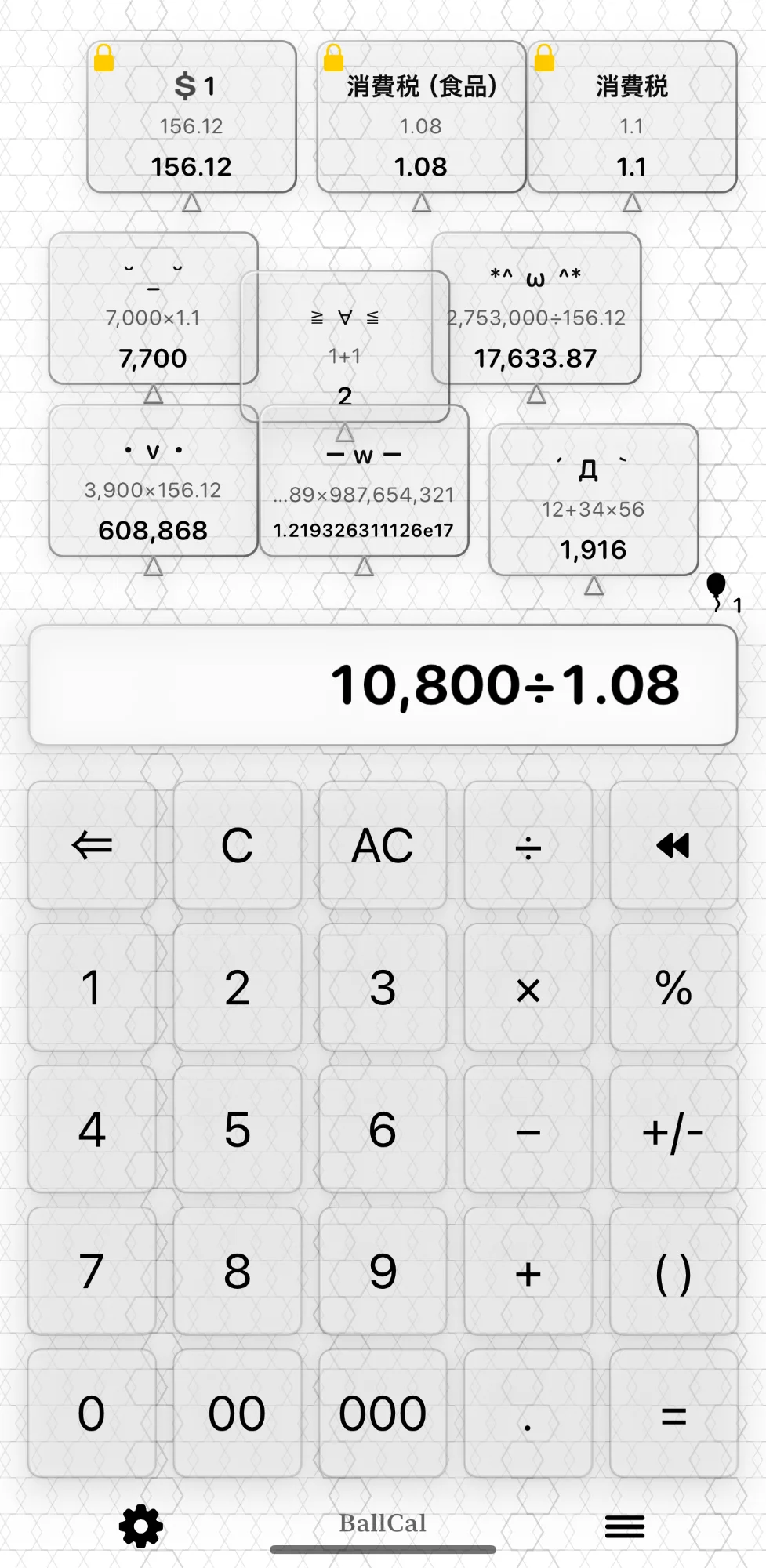Select the $1 156.12 locked ball
The height and width of the screenshot is (1568, 766).
pos(192,118)
